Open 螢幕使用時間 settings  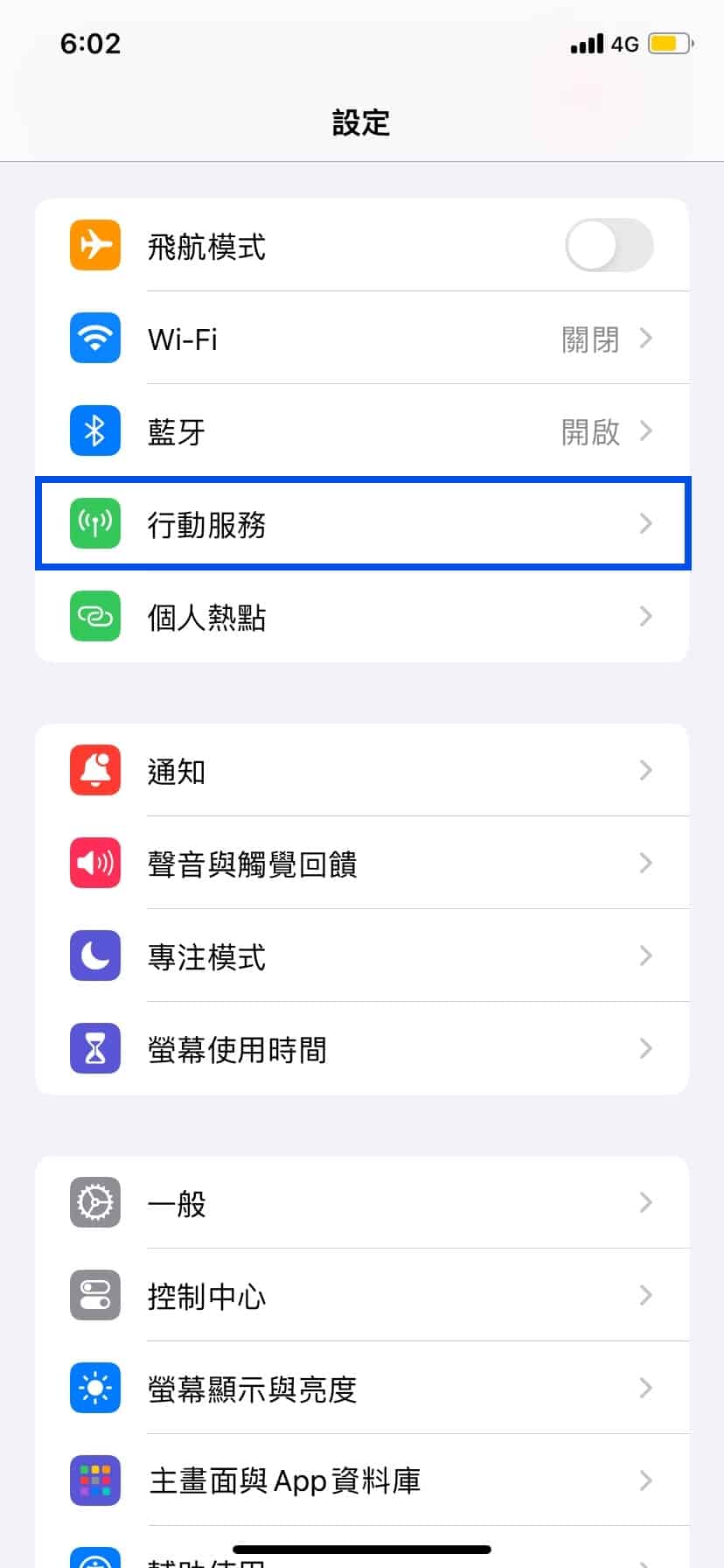tap(362, 1049)
